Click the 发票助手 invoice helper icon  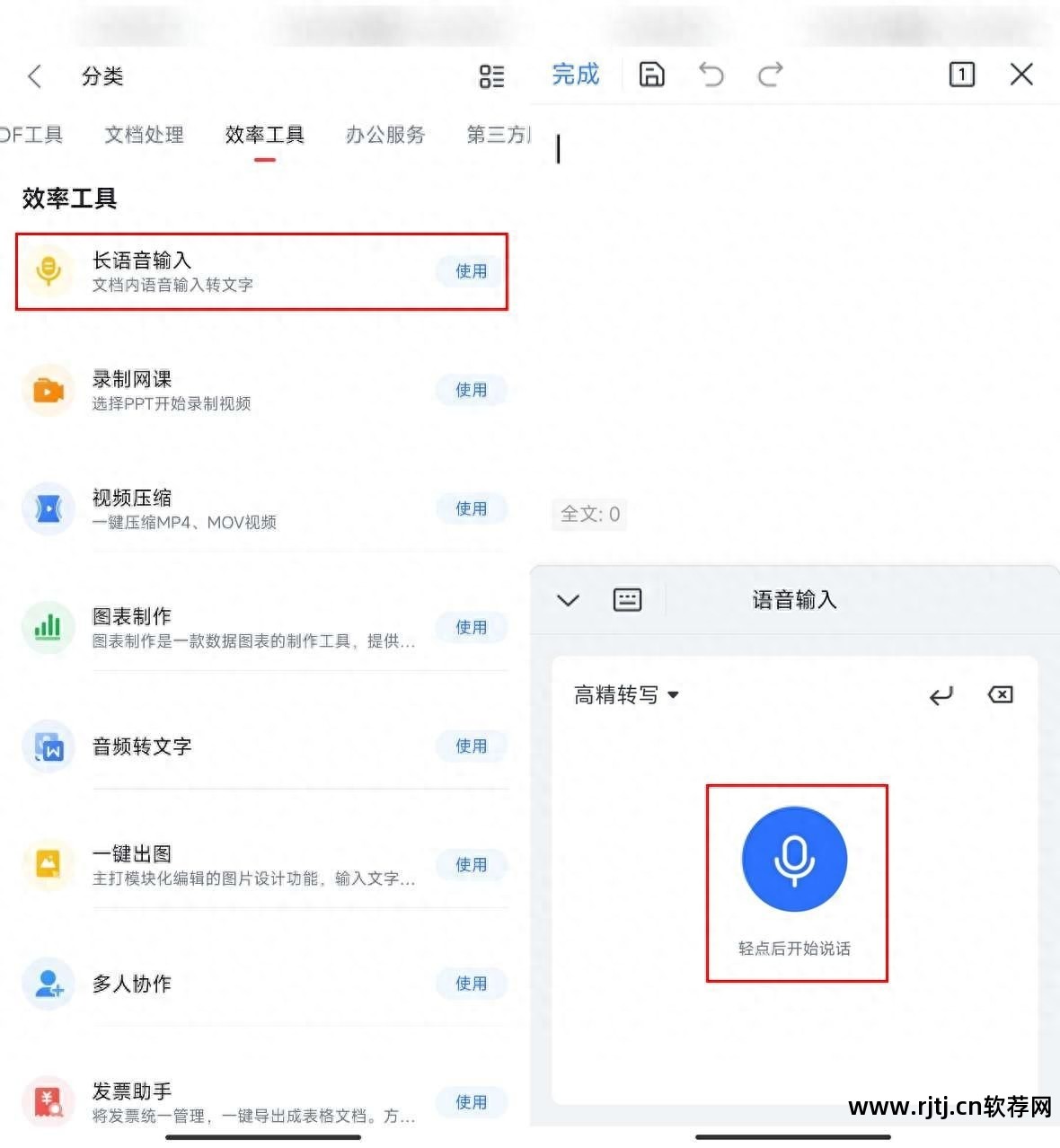(x=49, y=1102)
